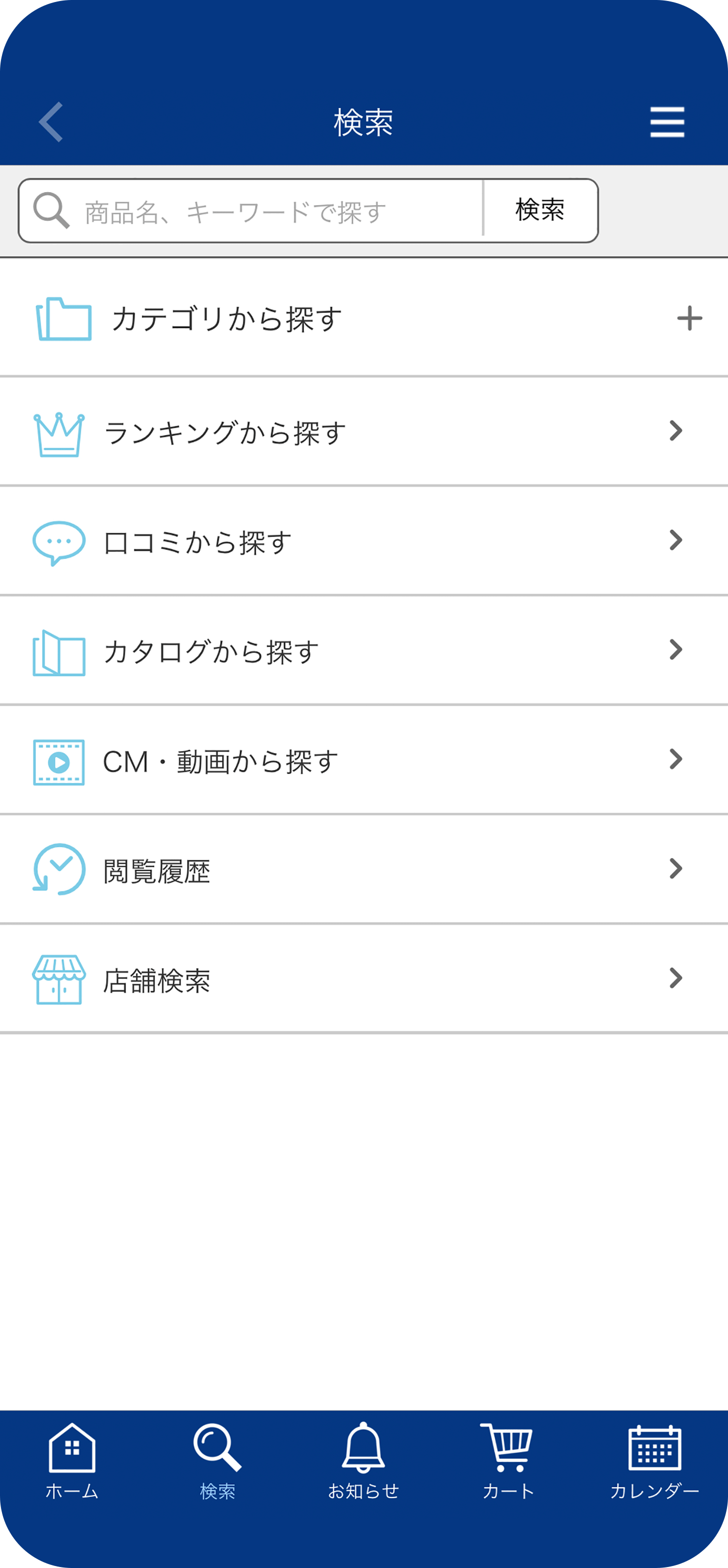Switch to the ホーム tab
Image resolution: width=728 pixels, height=1568 pixels.
pos(72,1461)
